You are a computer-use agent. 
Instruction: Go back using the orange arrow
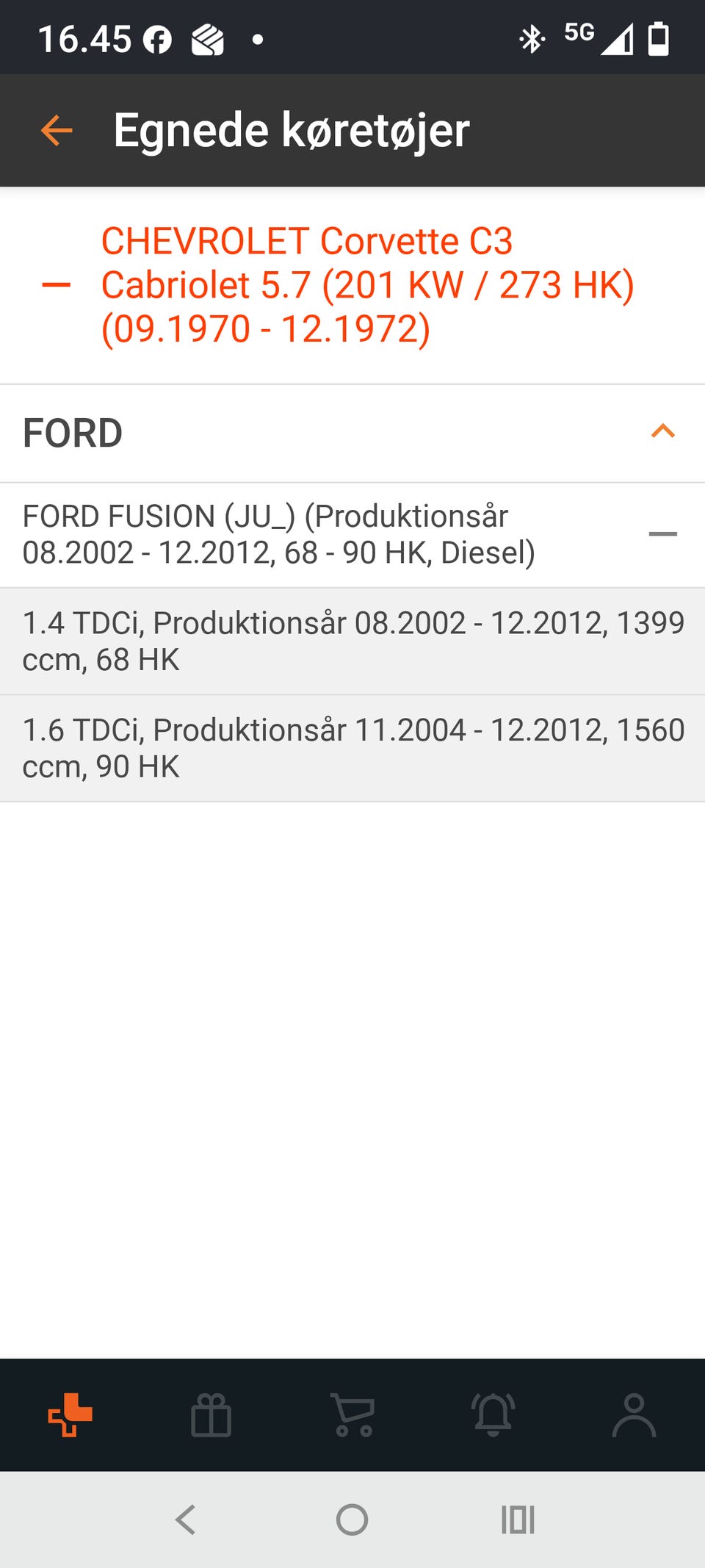coord(57,131)
